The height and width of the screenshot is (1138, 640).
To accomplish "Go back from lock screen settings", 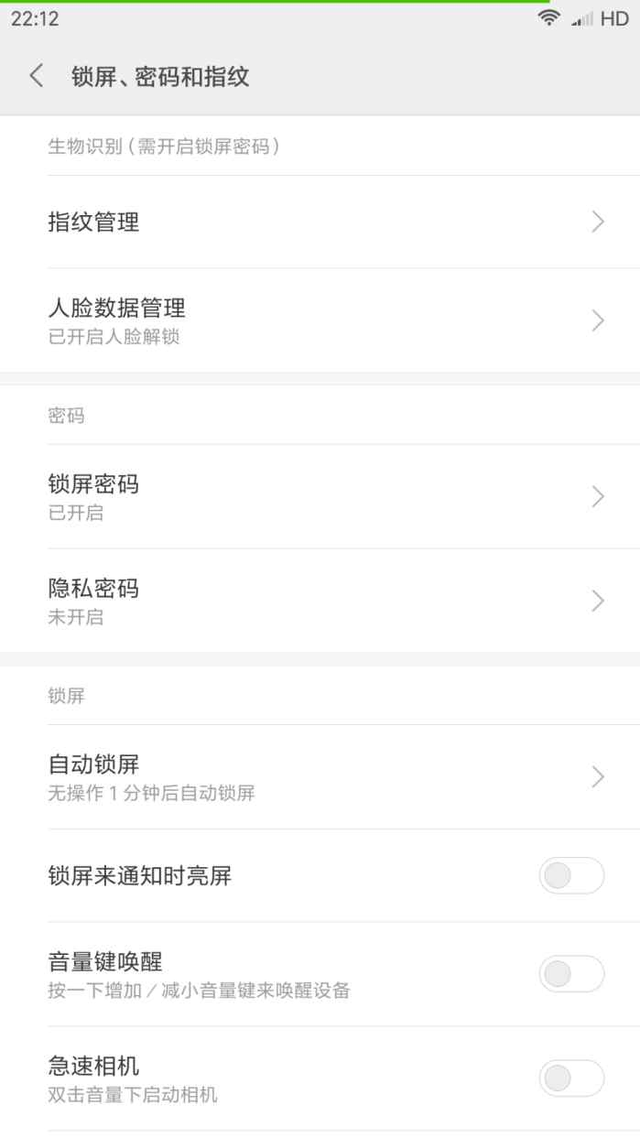I will [x=37, y=76].
